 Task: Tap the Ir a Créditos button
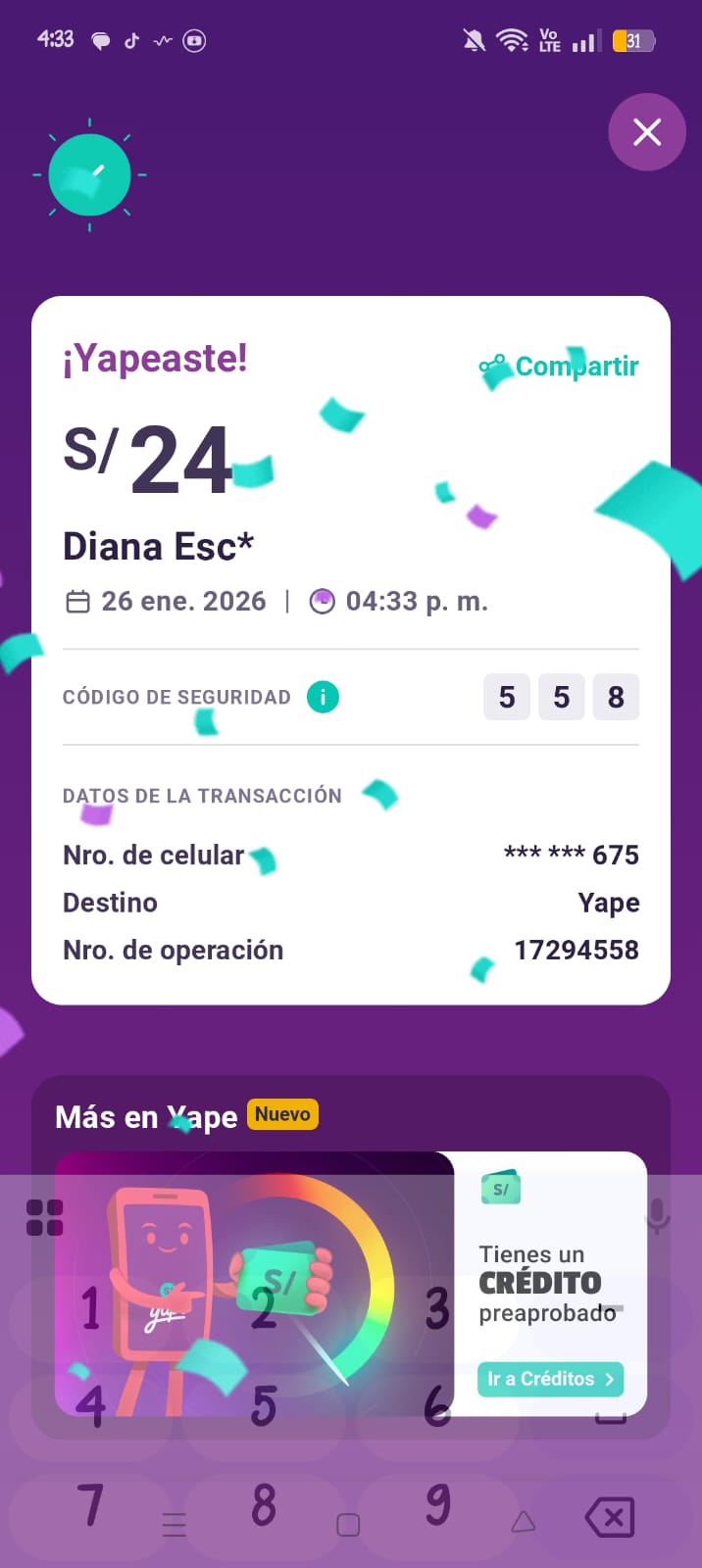(x=550, y=1379)
